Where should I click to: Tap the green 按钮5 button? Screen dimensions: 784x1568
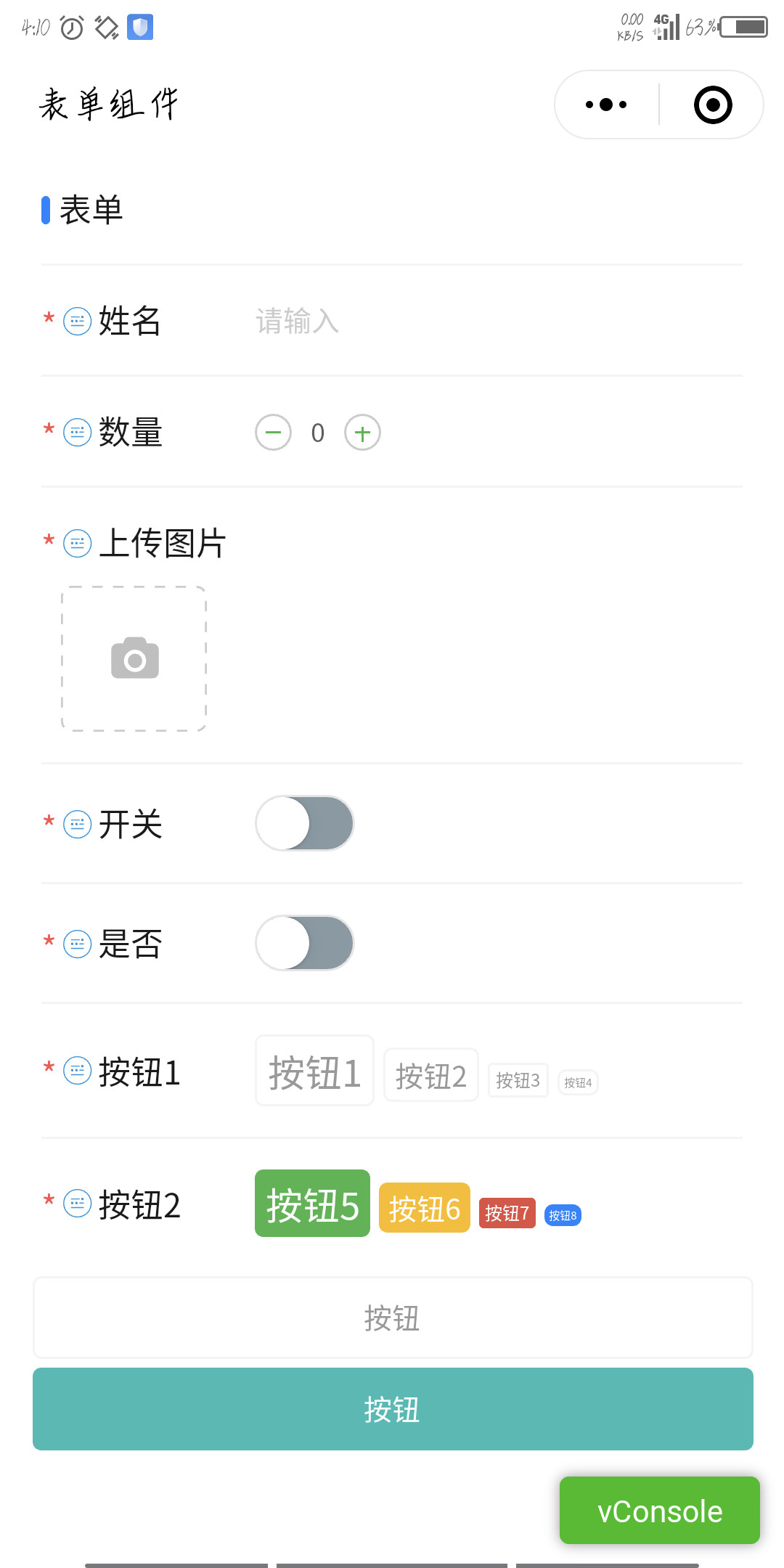click(312, 1203)
